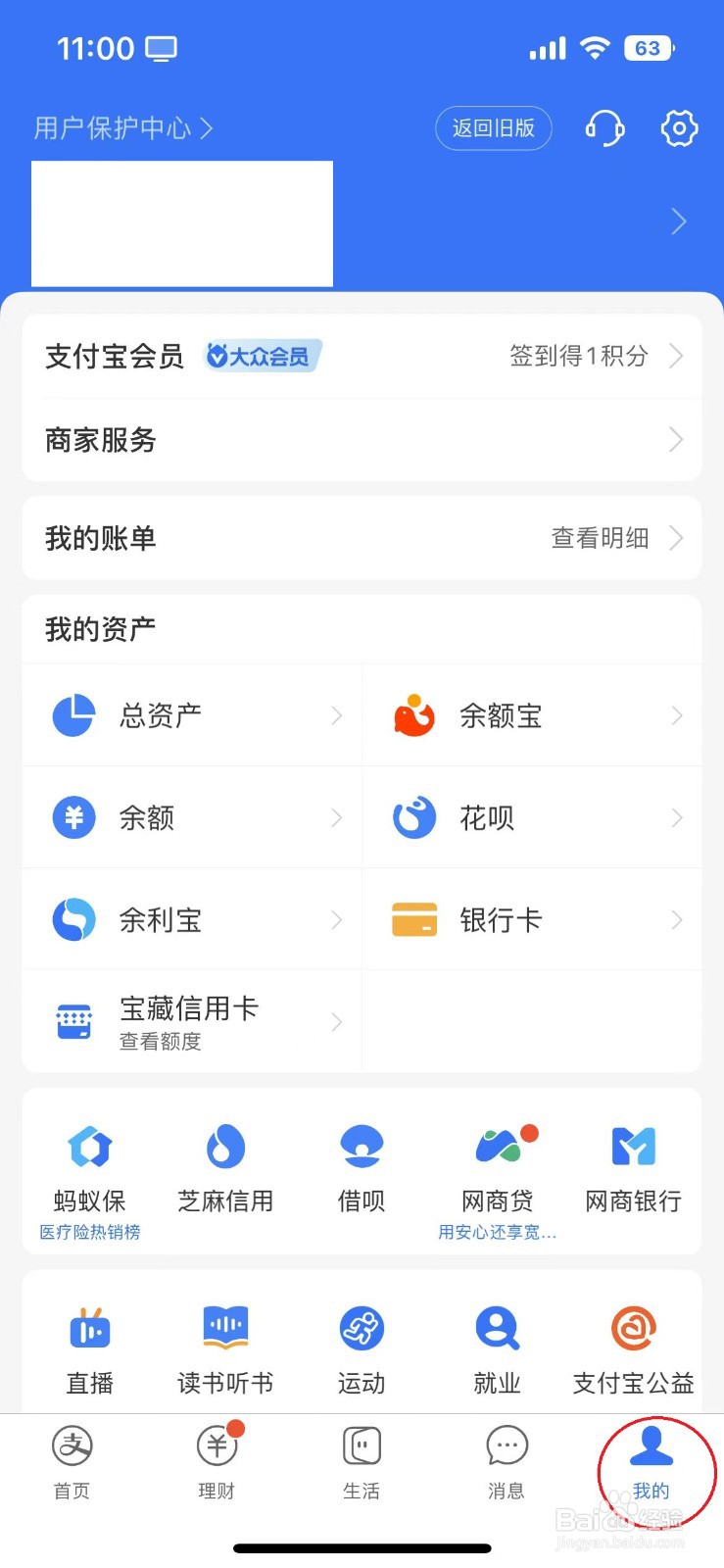Viewport: 724px width, 1568px height.
Task: Open 总资产 under my assets
Action: pos(192,715)
